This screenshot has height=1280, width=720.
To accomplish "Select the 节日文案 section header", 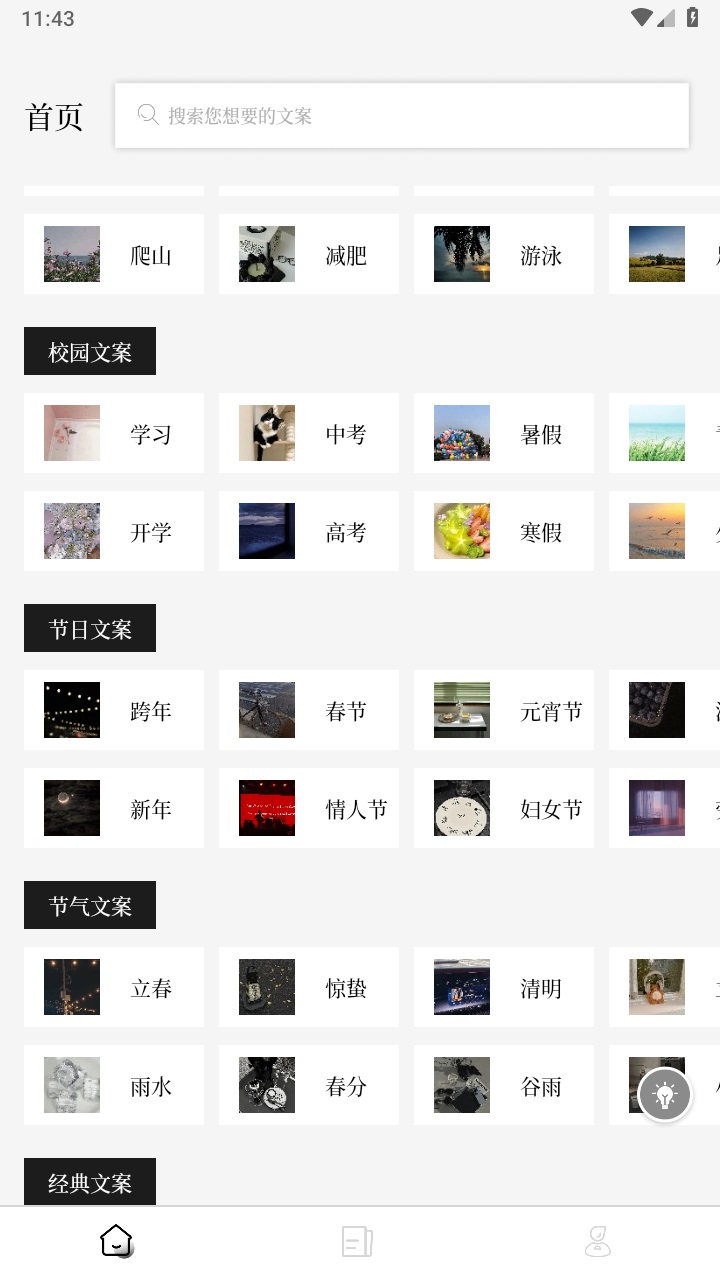I will tap(89, 627).
